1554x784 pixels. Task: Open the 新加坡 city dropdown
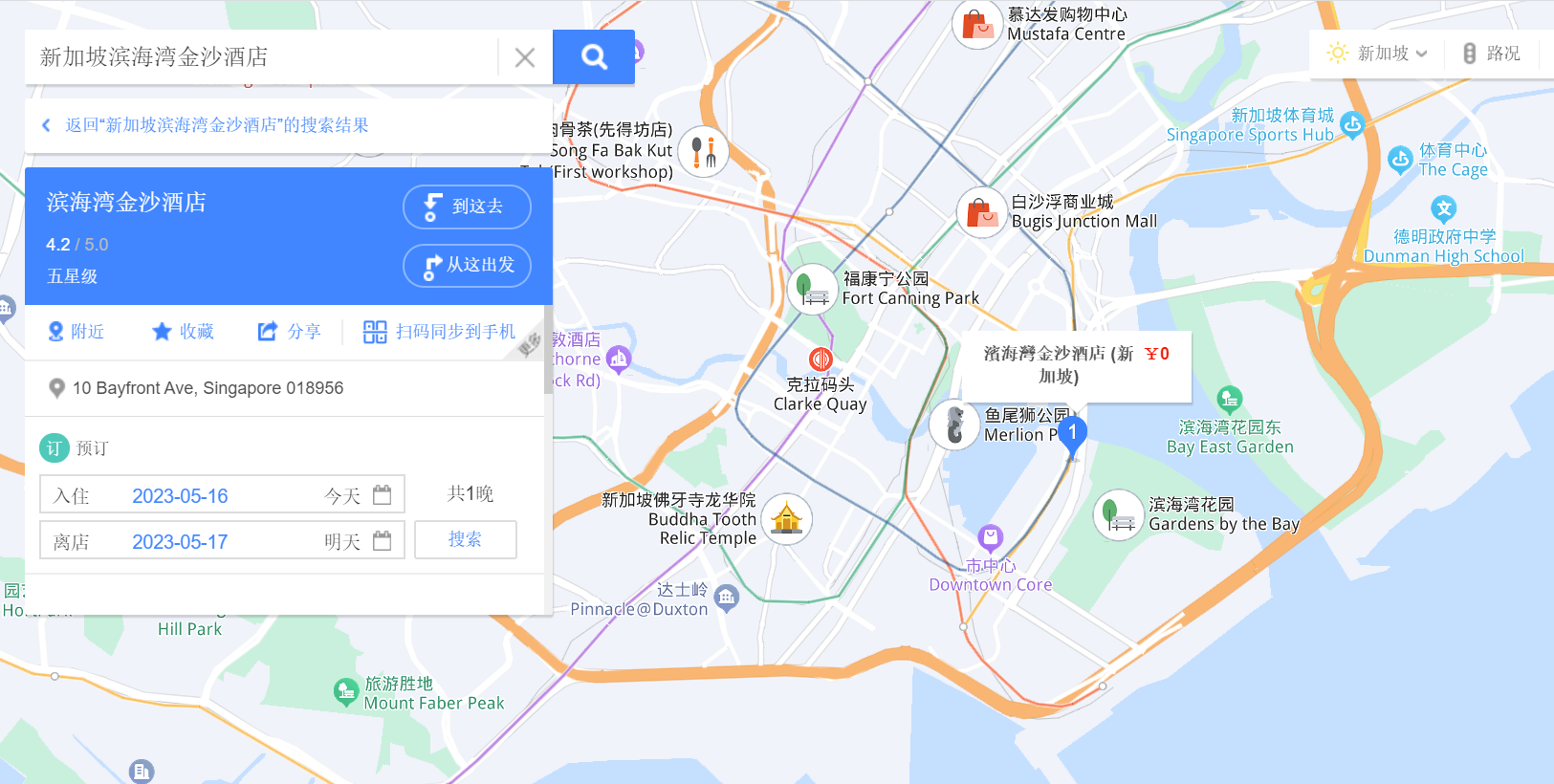click(x=1377, y=54)
